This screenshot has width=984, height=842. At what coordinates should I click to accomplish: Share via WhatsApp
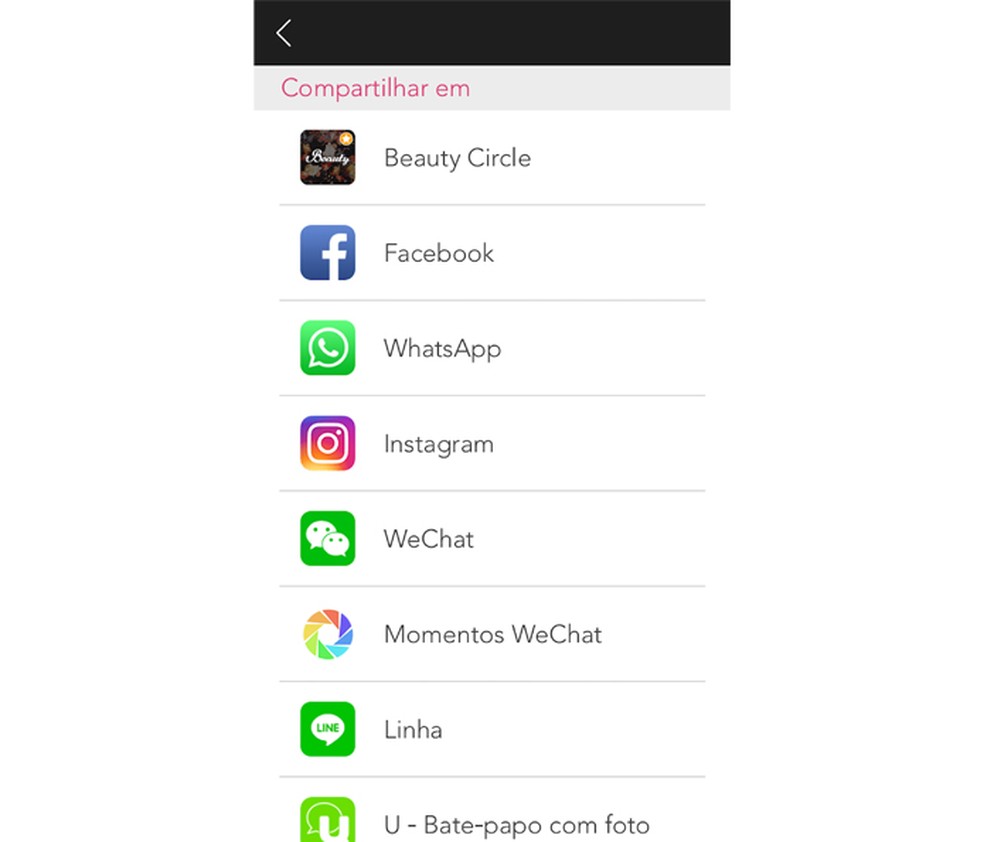tap(442, 349)
